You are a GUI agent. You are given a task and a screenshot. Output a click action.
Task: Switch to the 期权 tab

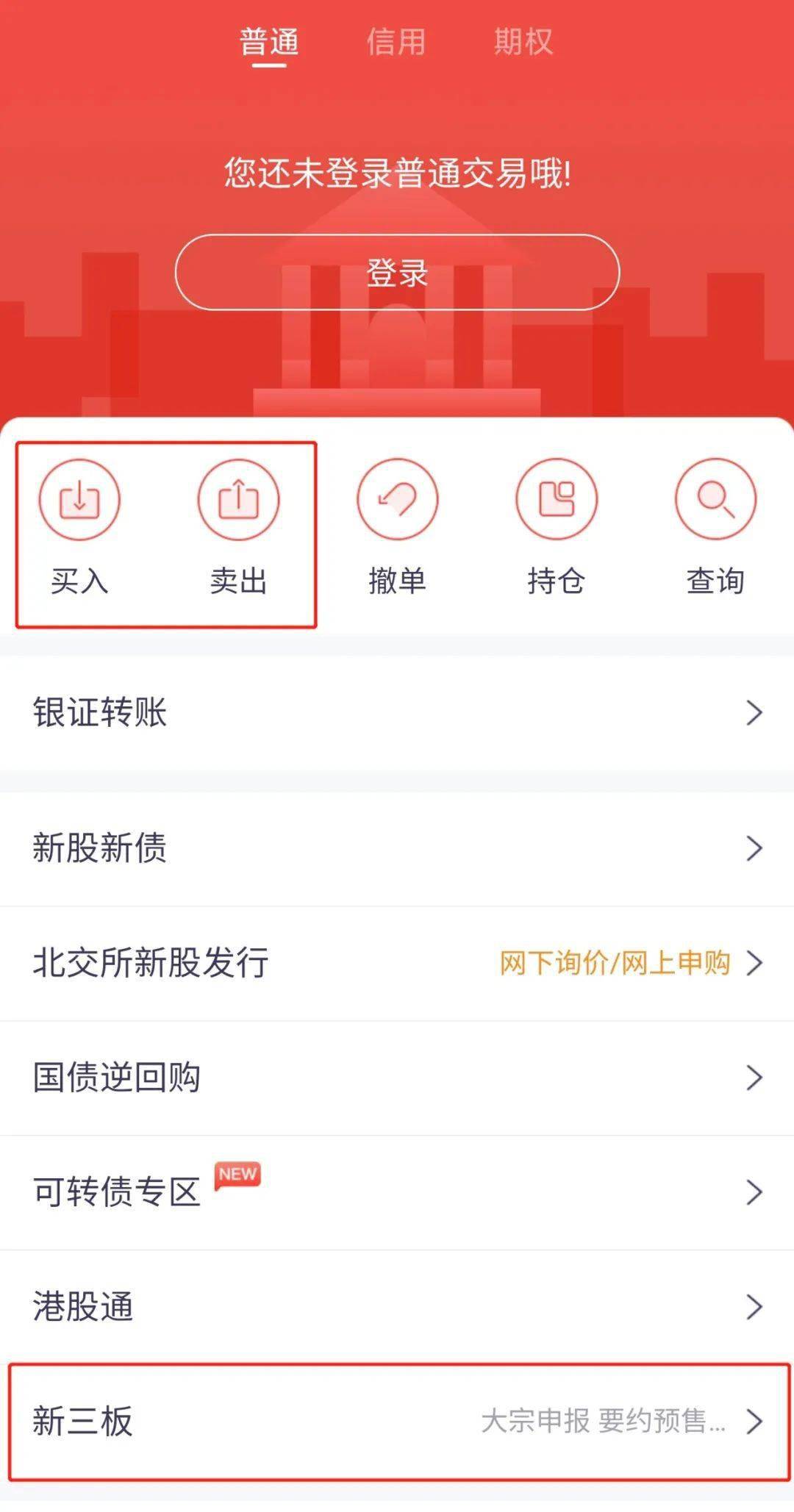523,42
